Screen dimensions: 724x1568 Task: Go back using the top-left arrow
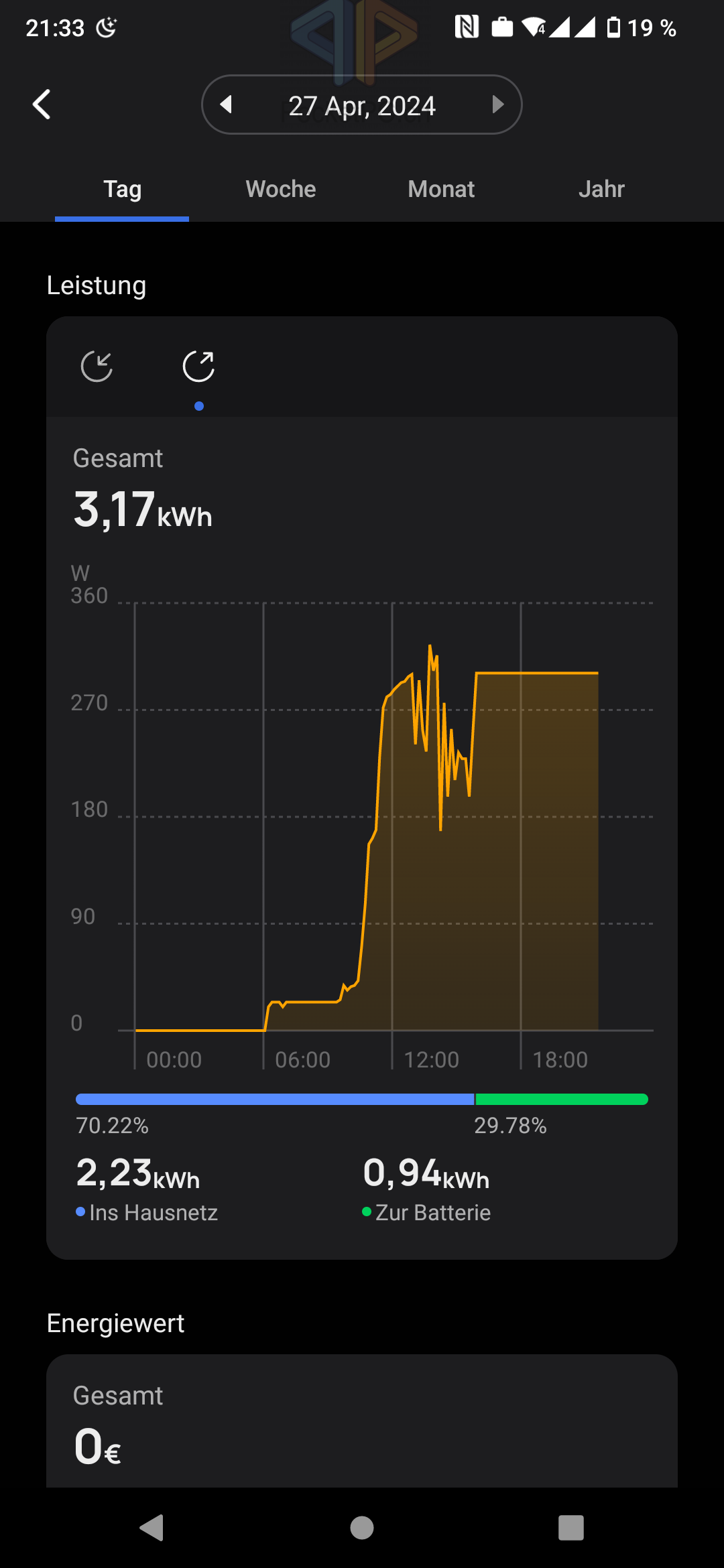(42, 105)
